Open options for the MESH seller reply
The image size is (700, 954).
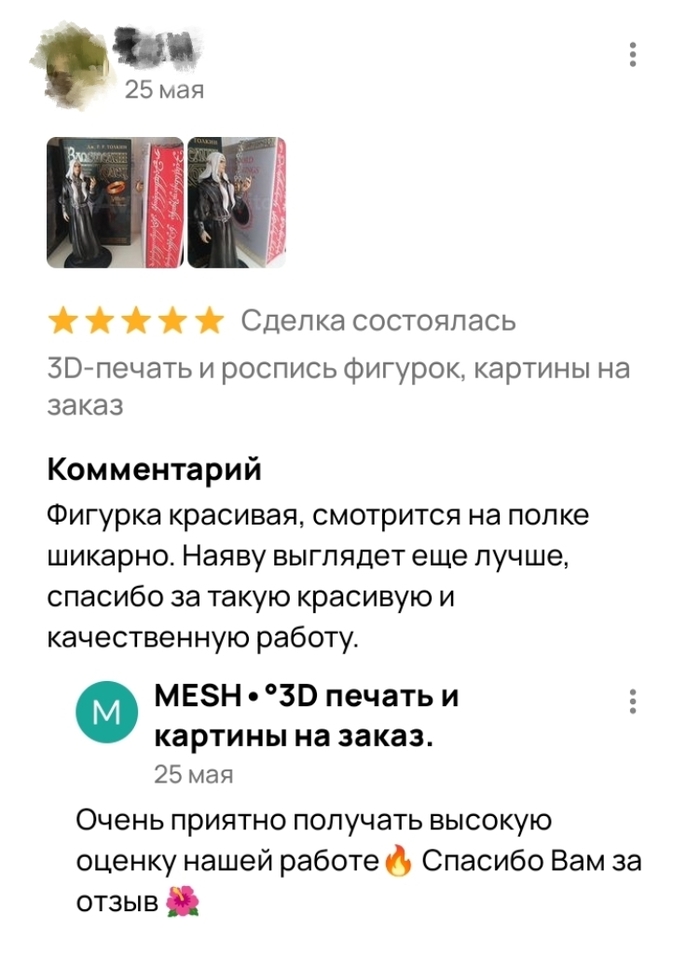pos(633,701)
